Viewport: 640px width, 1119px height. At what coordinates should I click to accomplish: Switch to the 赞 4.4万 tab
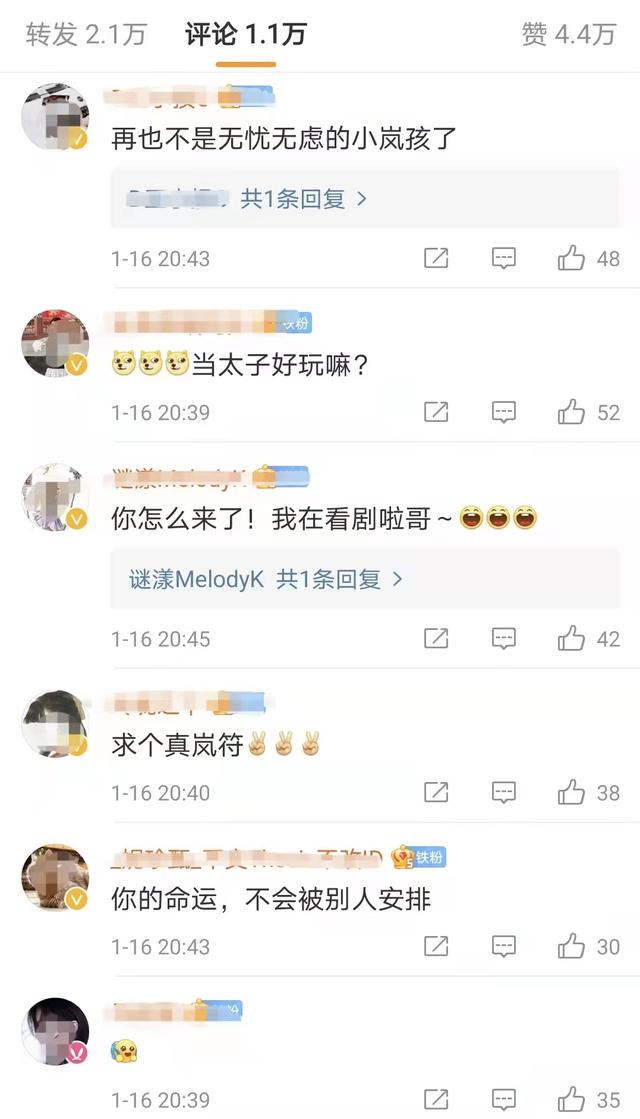pyautogui.click(x=569, y=34)
